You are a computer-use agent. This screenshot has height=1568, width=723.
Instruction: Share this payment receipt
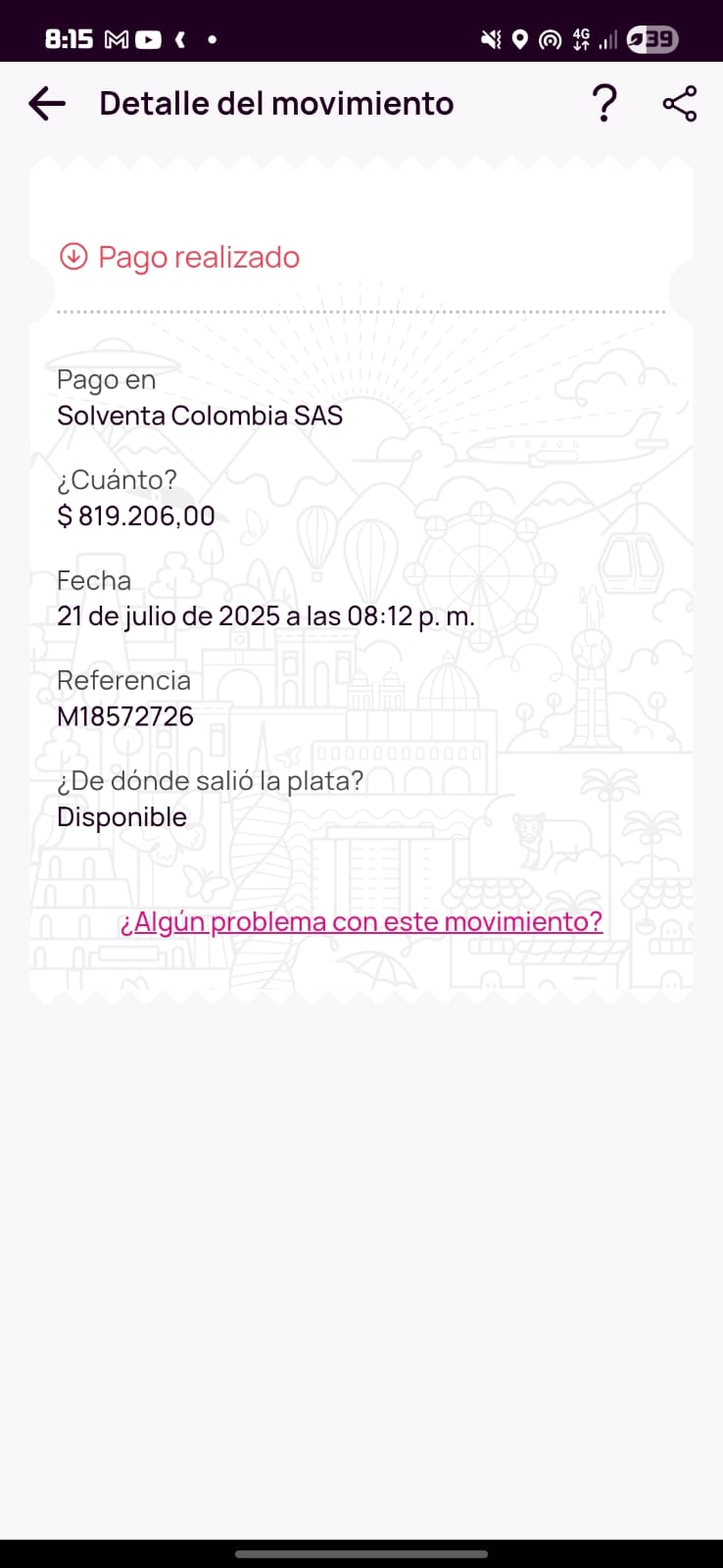(679, 103)
